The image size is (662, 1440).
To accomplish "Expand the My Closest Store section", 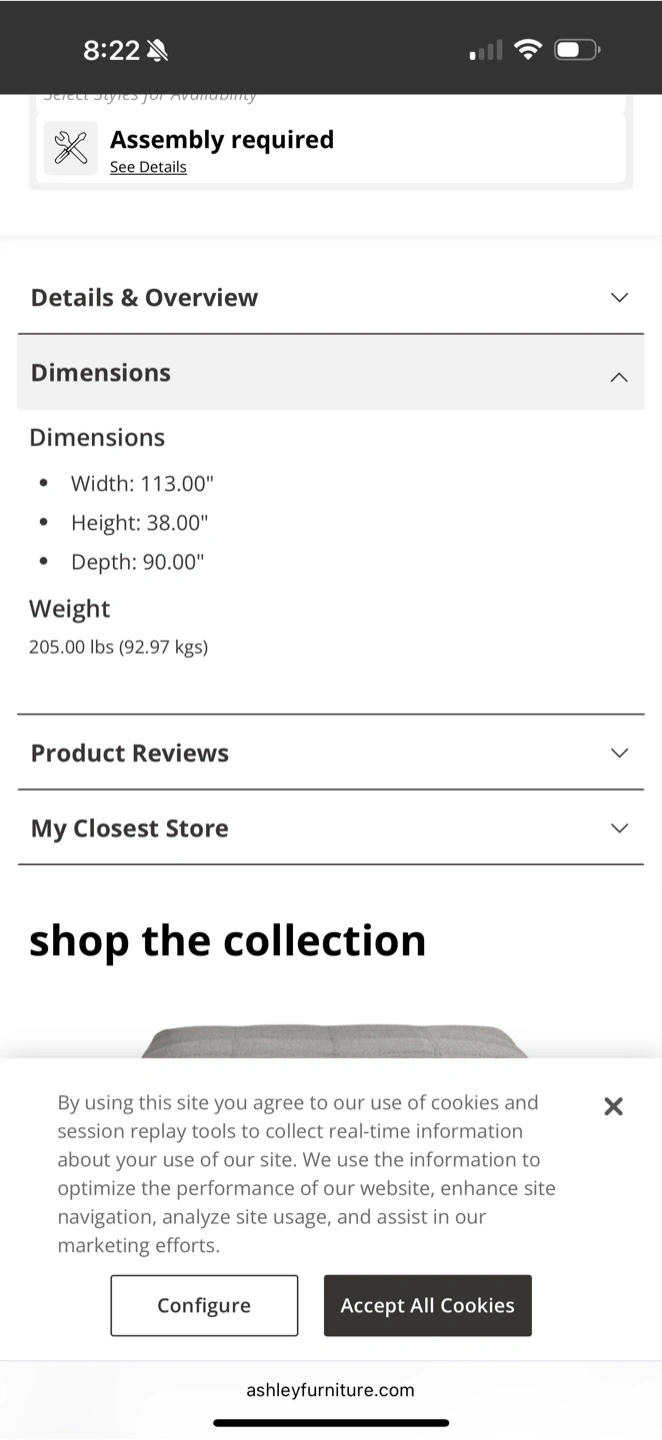I will tap(330, 828).
